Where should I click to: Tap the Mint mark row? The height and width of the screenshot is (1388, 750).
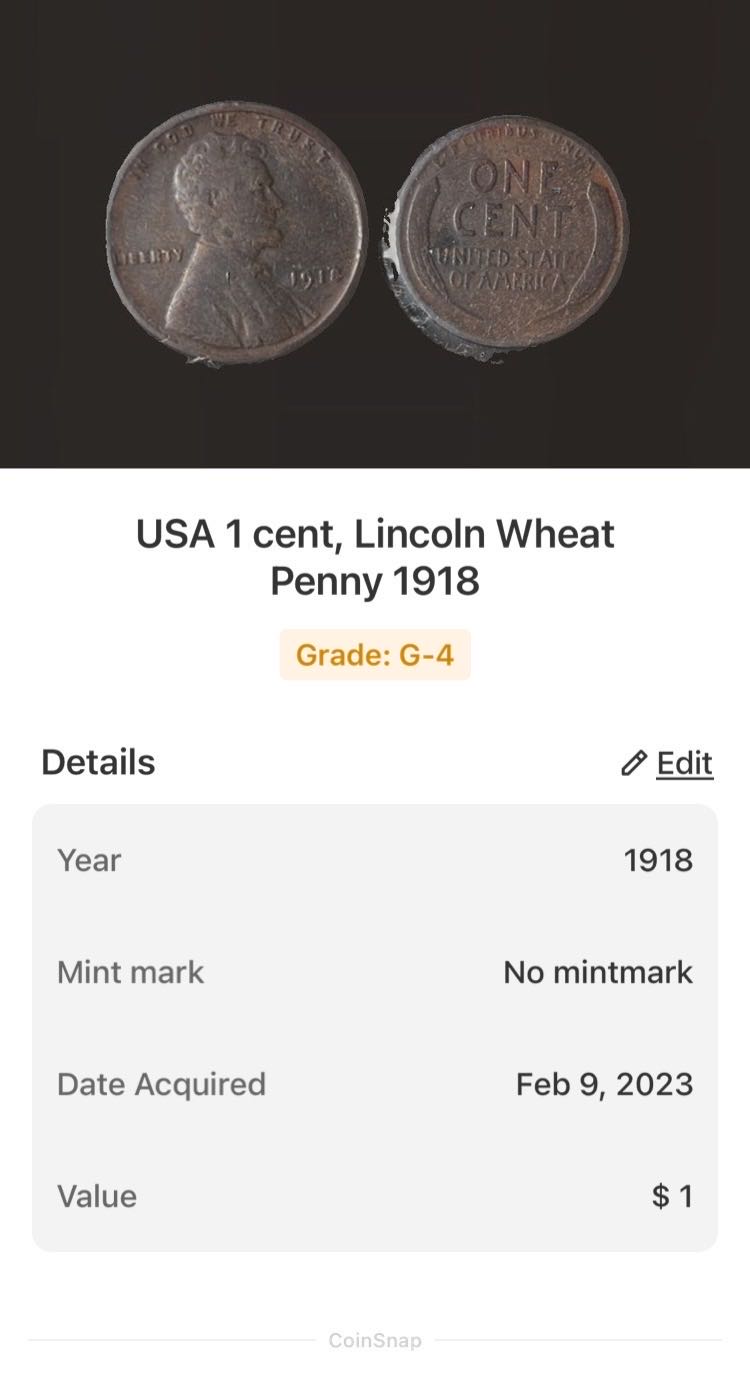(x=375, y=971)
